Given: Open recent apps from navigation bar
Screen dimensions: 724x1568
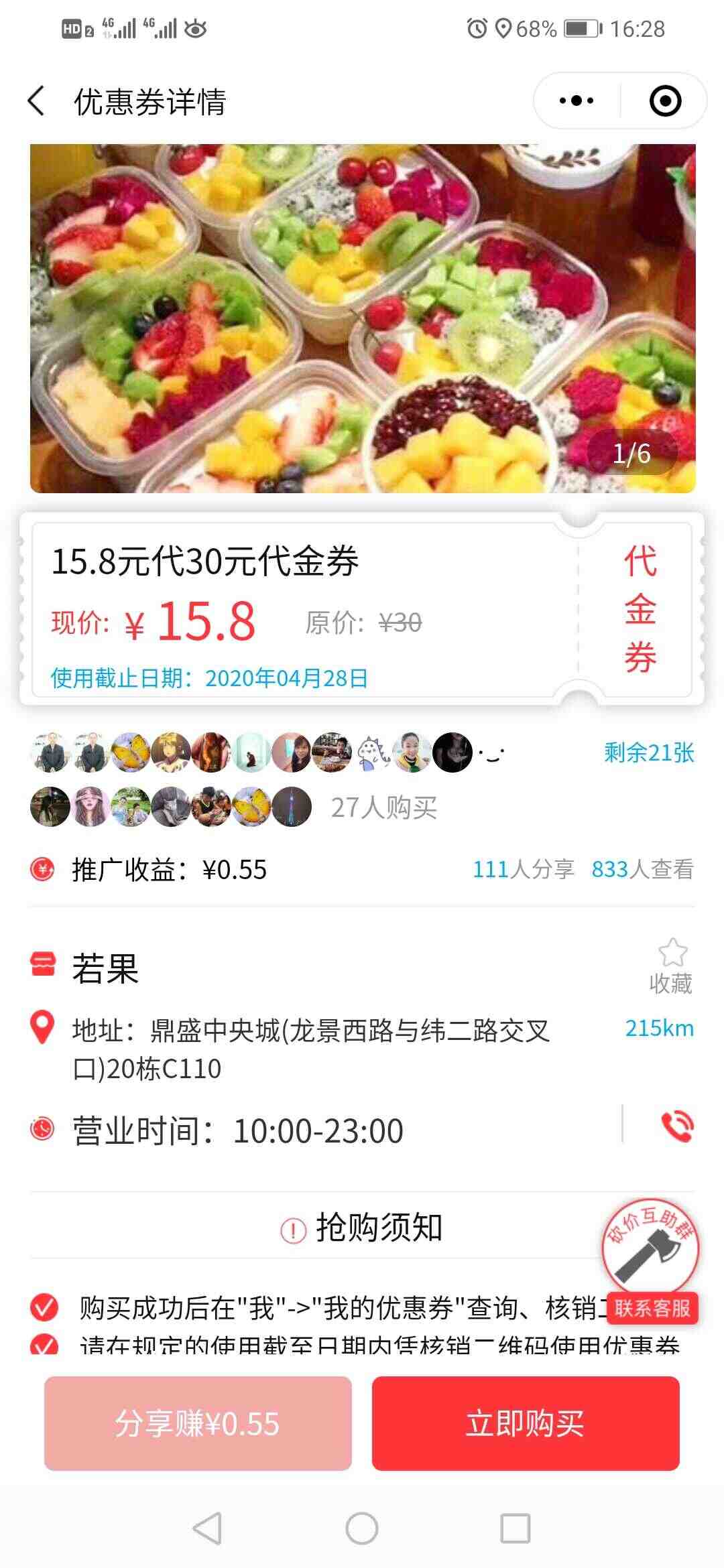Looking at the screenshot, I should [x=516, y=1529].
